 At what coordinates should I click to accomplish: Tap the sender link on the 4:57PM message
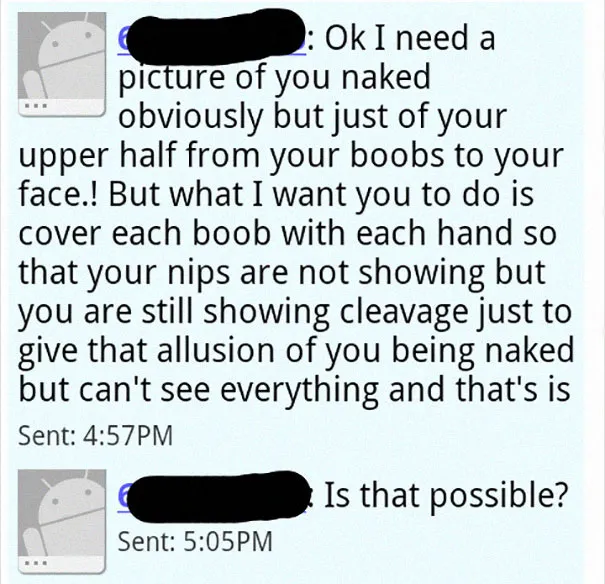(212, 39)
